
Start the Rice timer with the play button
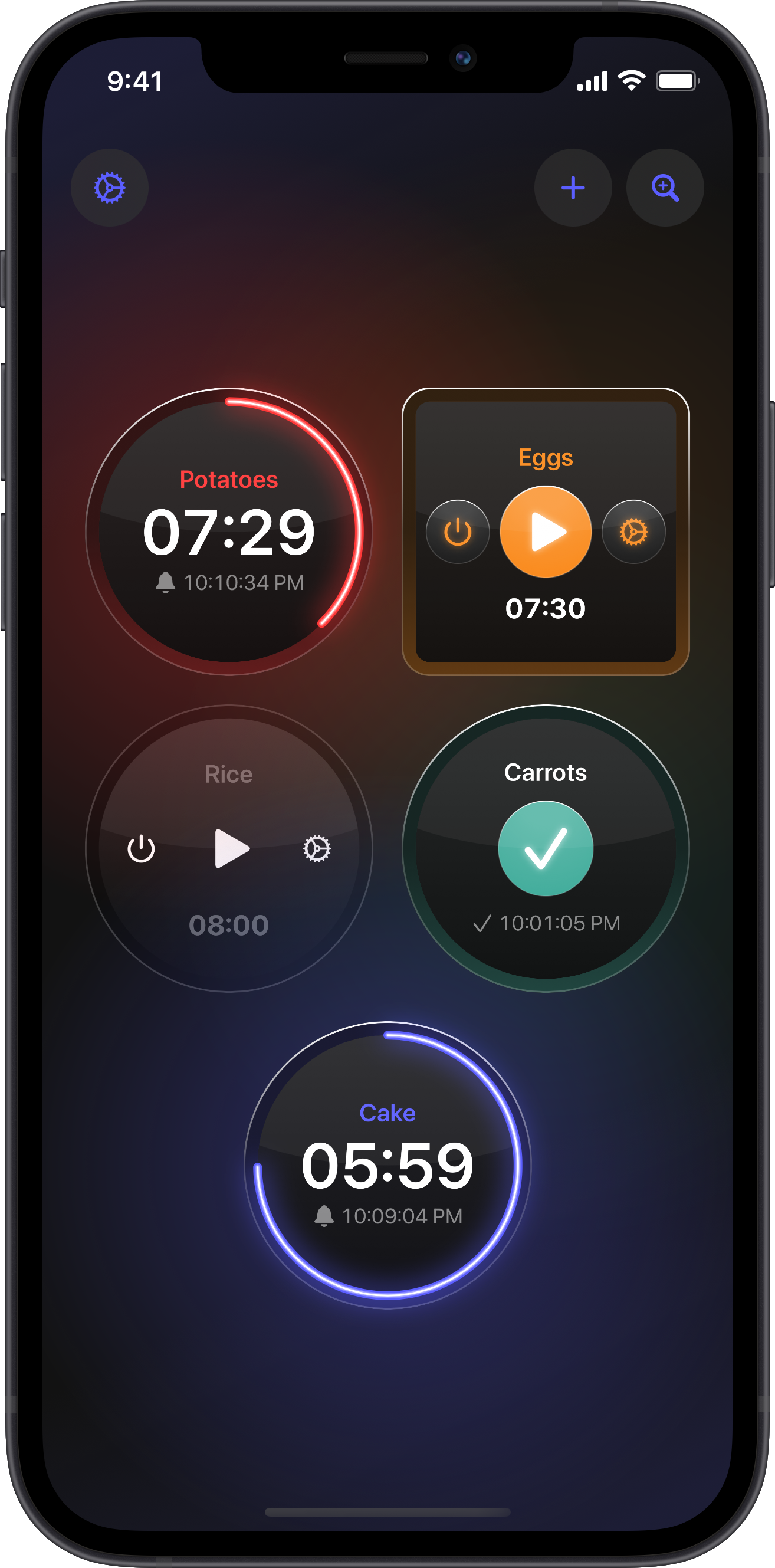click(233, 847)
